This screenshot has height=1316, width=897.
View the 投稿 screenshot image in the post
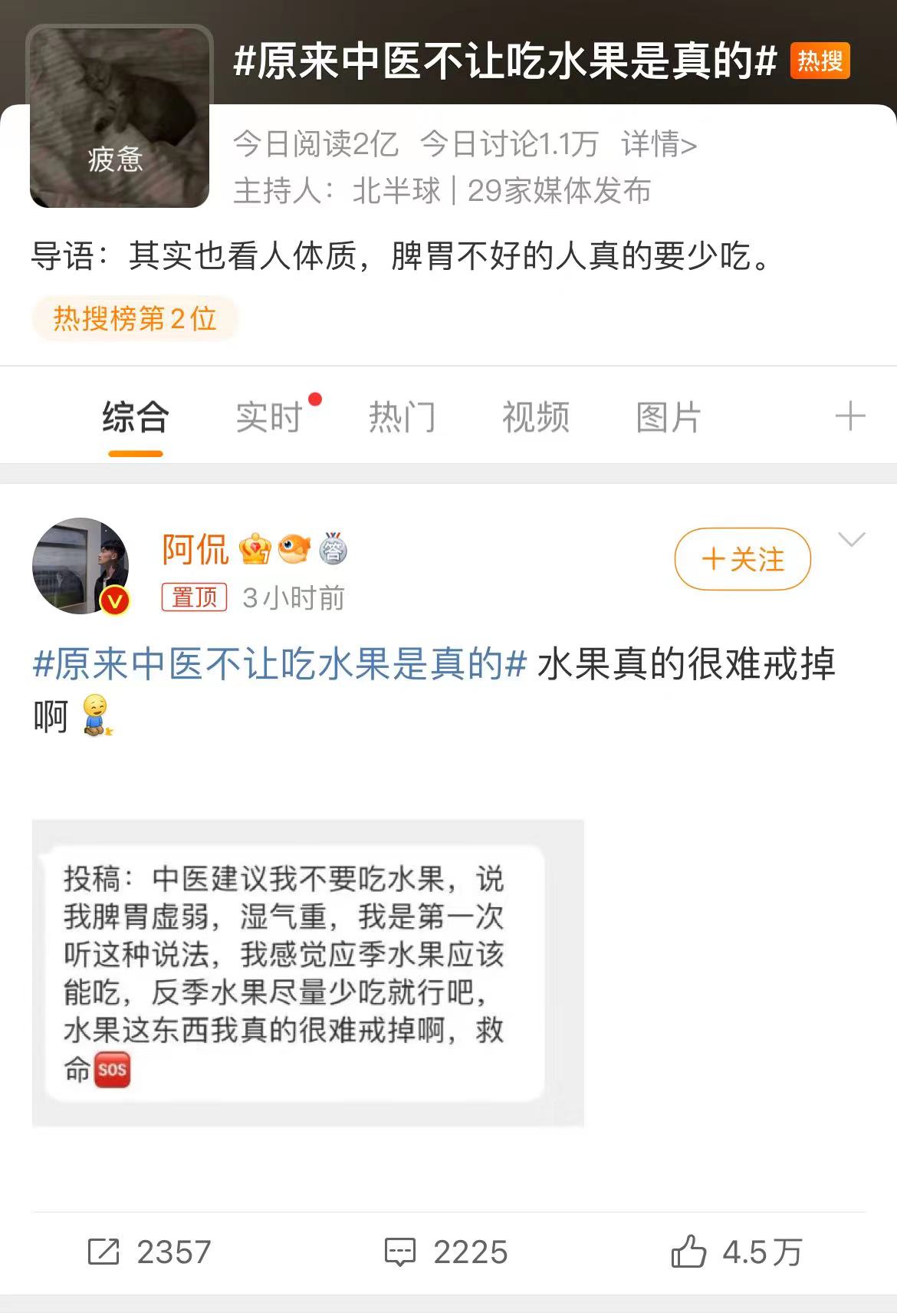[307, 972]
